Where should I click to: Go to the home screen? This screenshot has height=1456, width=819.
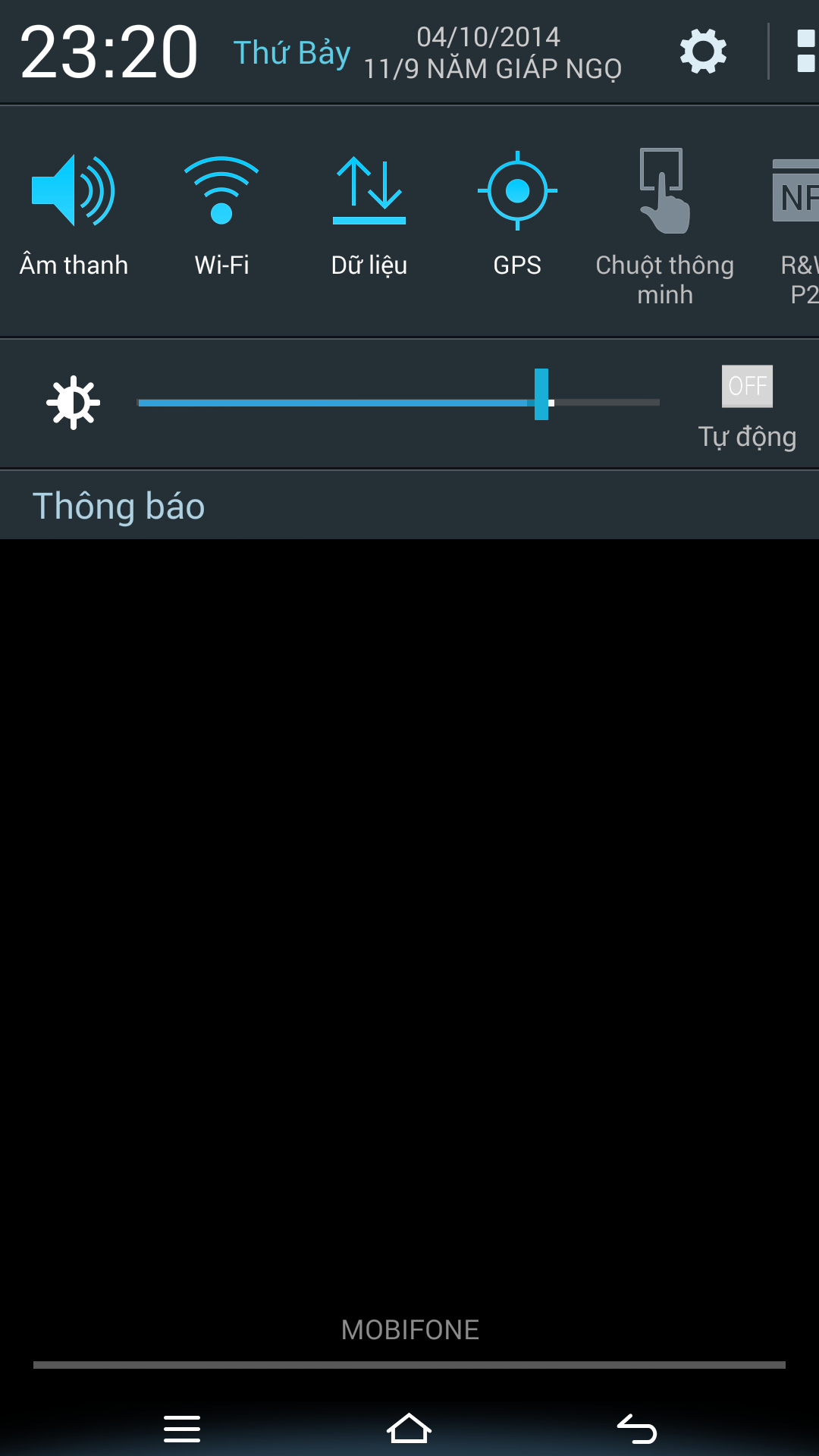(x=409, y=1429)
